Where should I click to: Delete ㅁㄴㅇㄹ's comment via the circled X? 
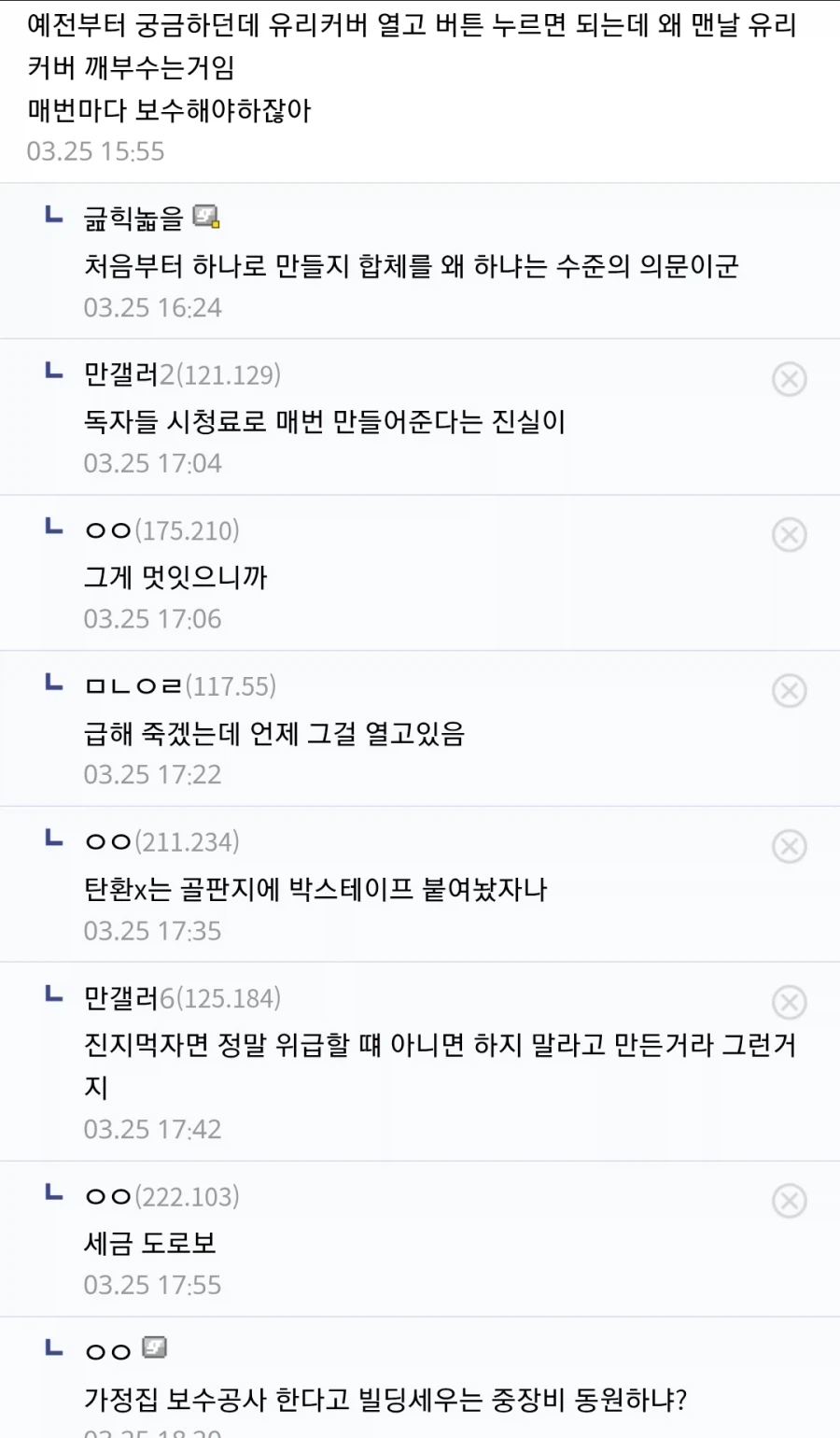click(x=791, y=691)
